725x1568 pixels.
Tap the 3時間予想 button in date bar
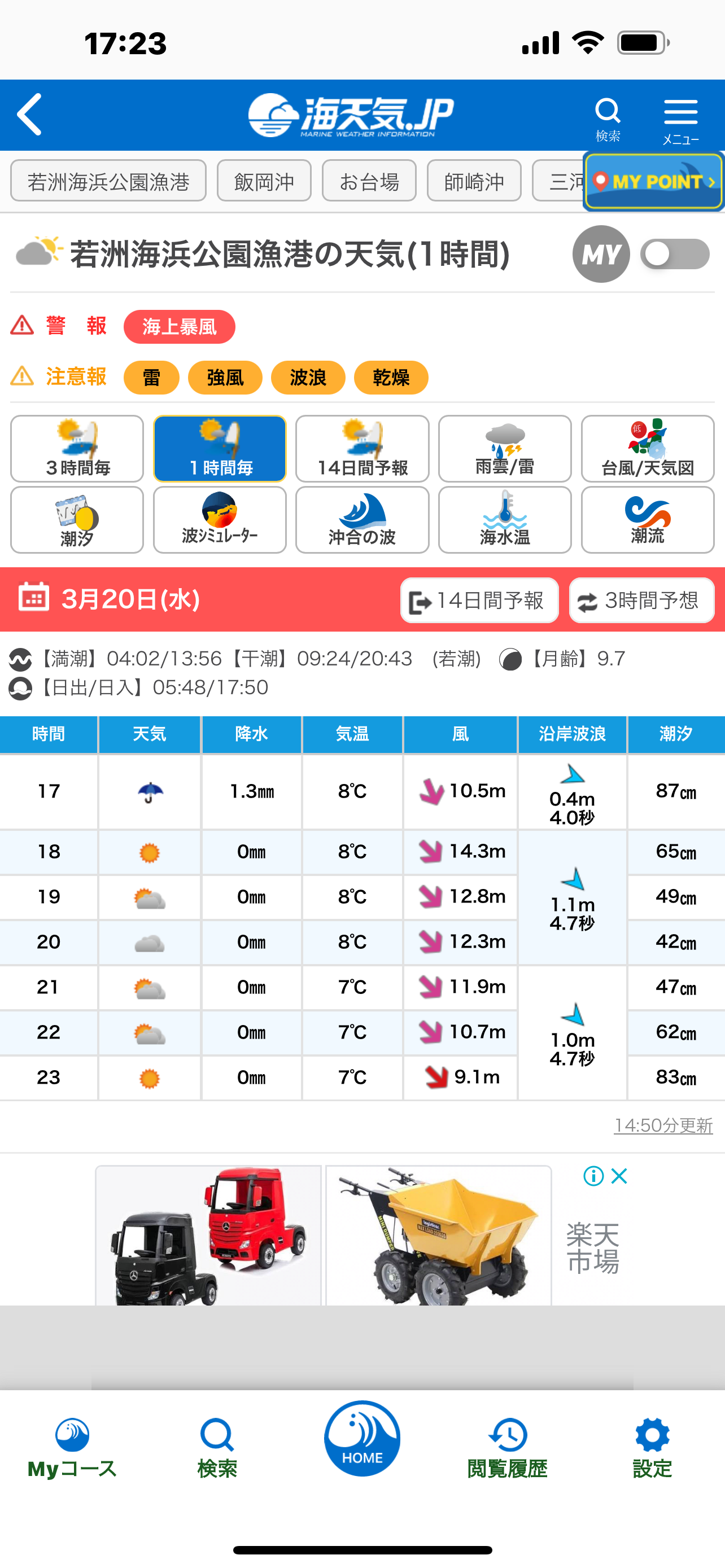coord(641,600)
